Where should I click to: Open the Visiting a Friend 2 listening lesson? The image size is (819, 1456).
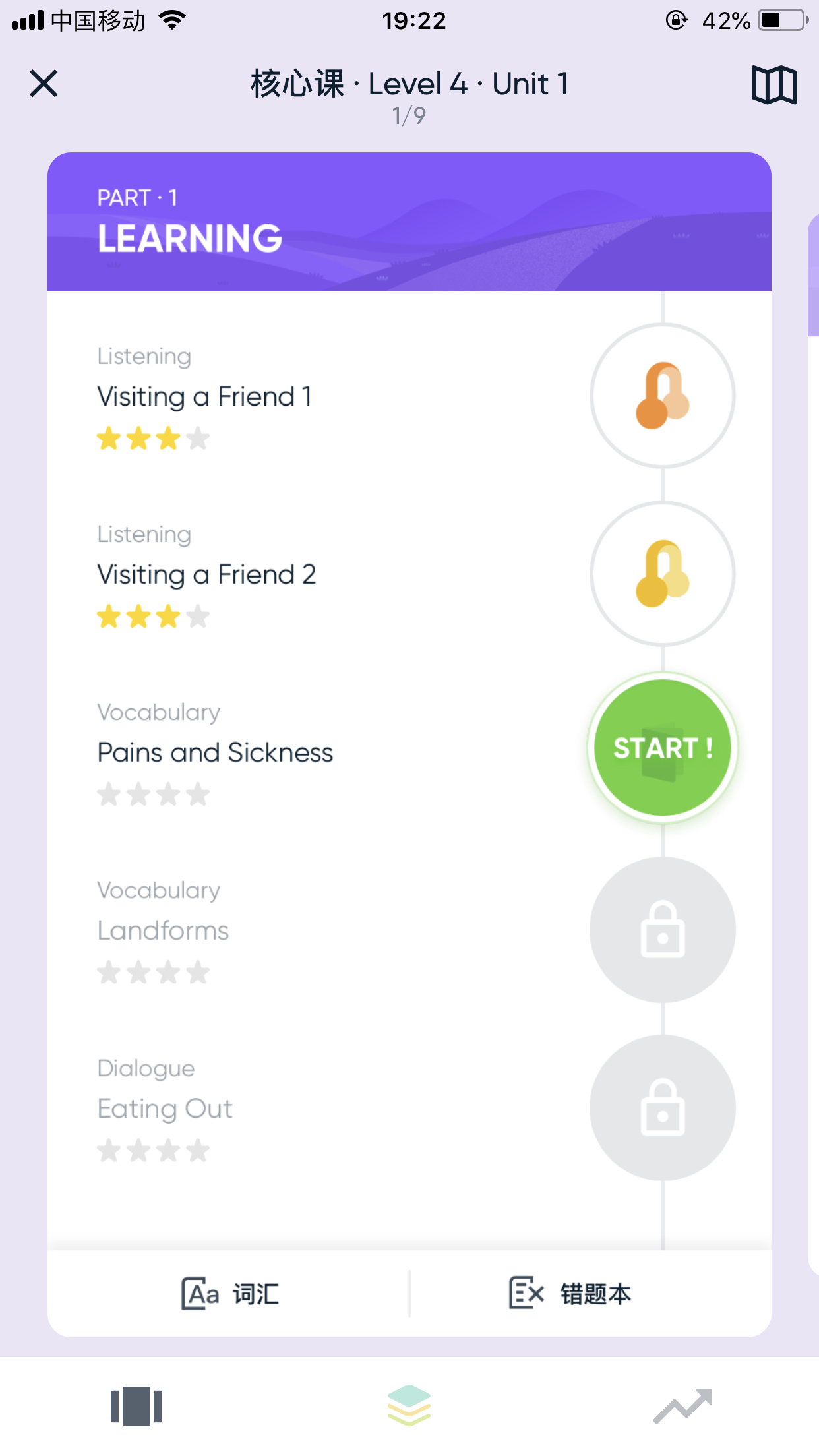coord(662,574)
